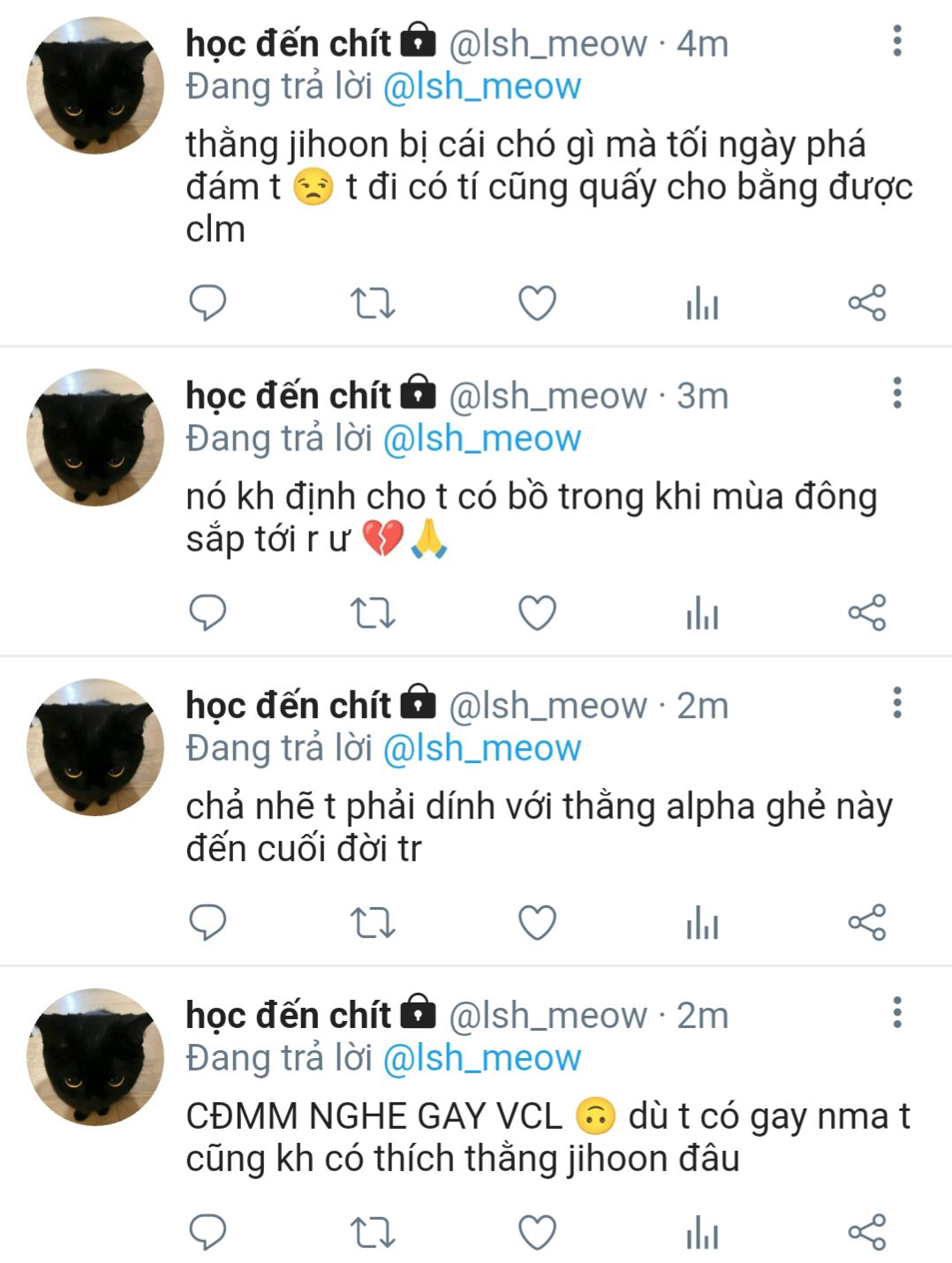The width and height of the screenshot is (952, 1263).
Task: Like the 'CĐMM NGHE GAY VCL' tweet
Action: click(537, 1232)
